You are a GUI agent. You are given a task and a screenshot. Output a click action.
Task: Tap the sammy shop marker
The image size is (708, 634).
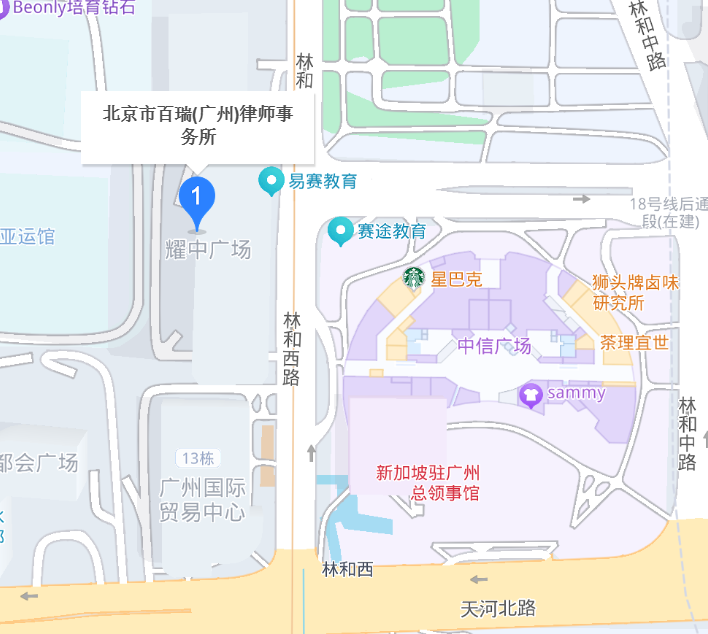pos(532,394)
